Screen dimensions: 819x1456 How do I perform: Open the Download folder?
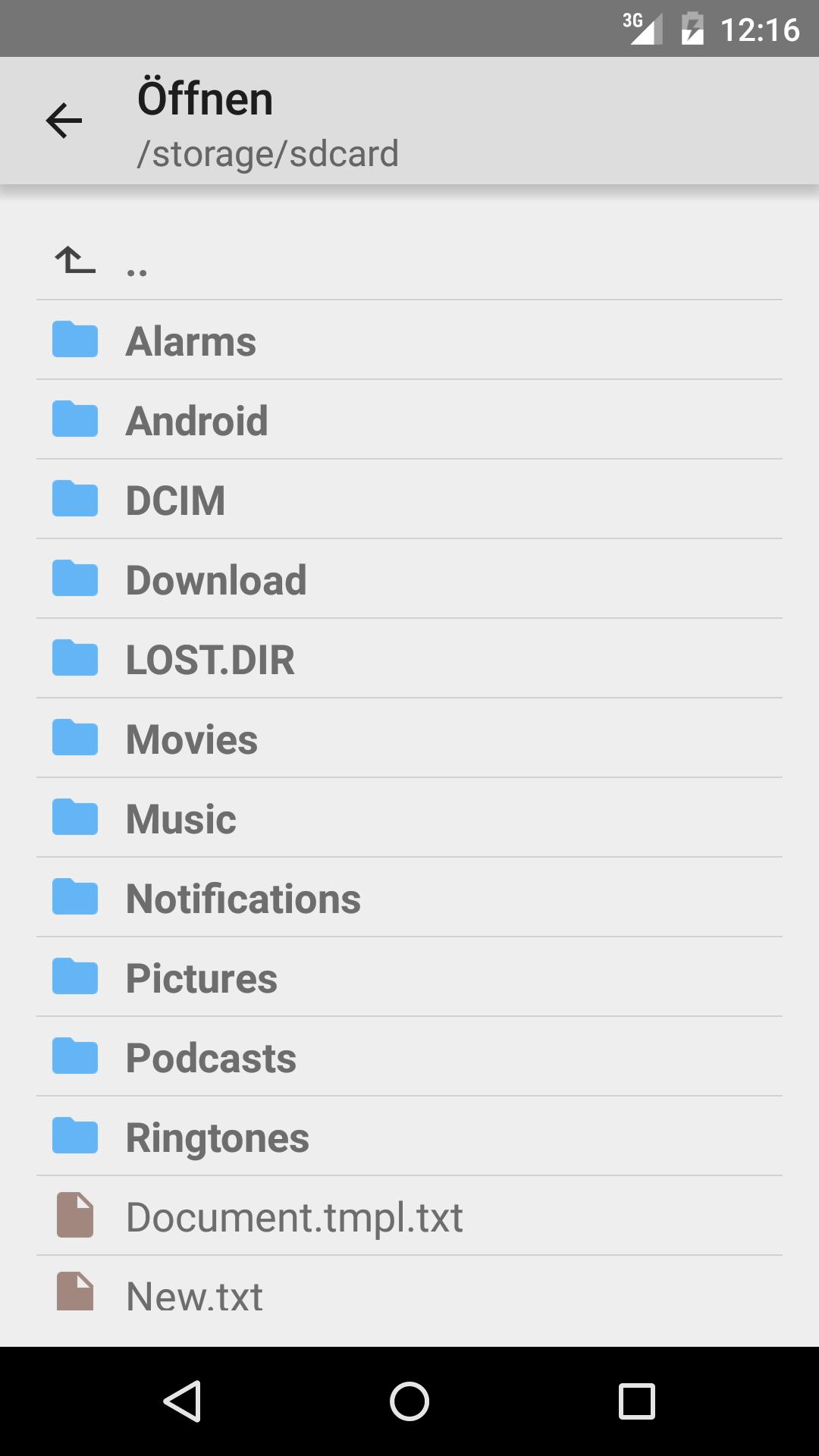(409, 579)
